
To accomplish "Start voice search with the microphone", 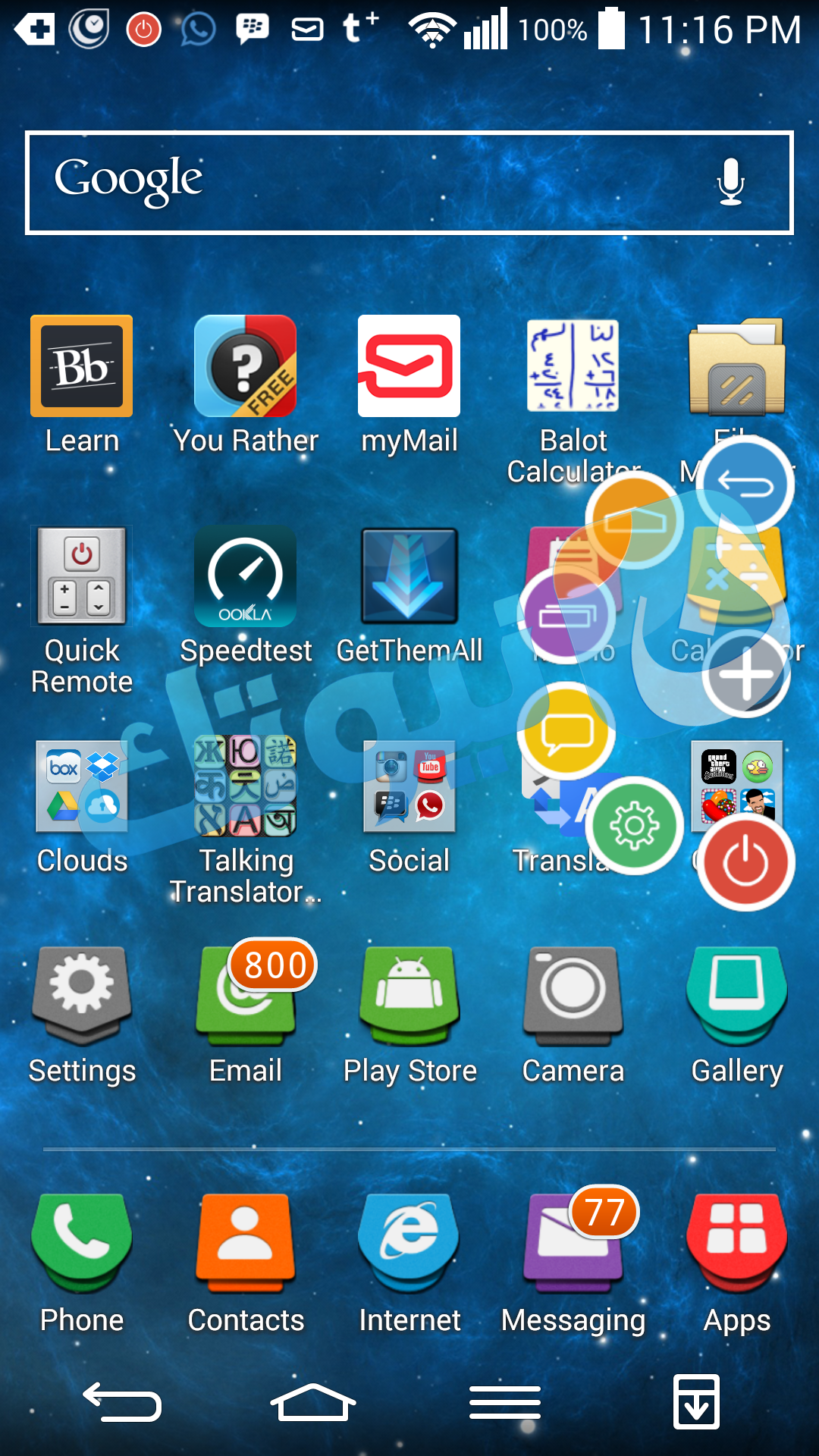I will [x=730, y=182].
